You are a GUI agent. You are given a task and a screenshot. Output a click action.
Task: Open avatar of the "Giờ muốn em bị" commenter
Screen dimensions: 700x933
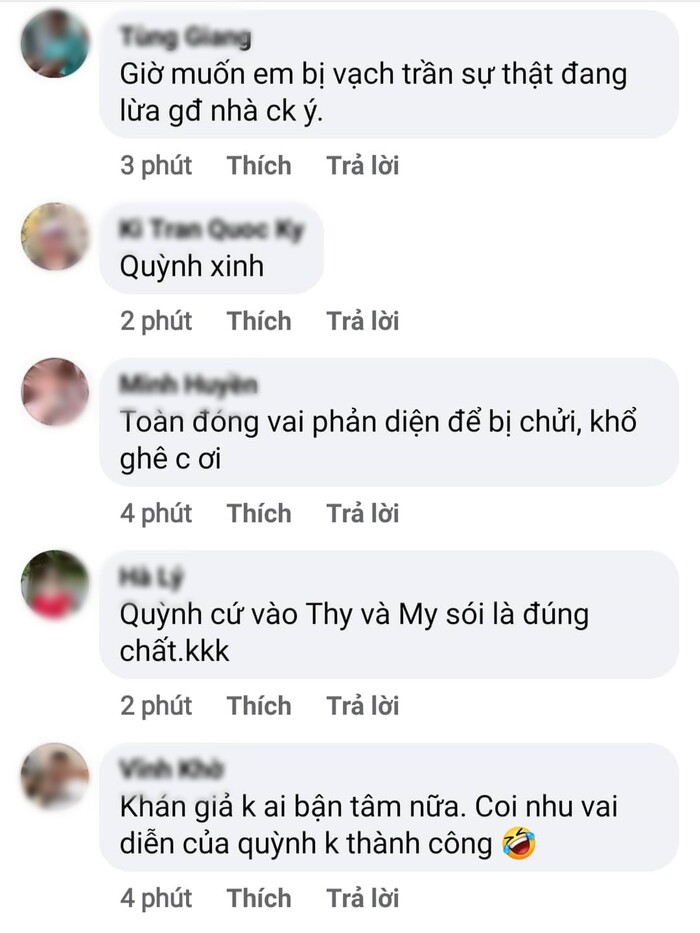coord(56,44)
